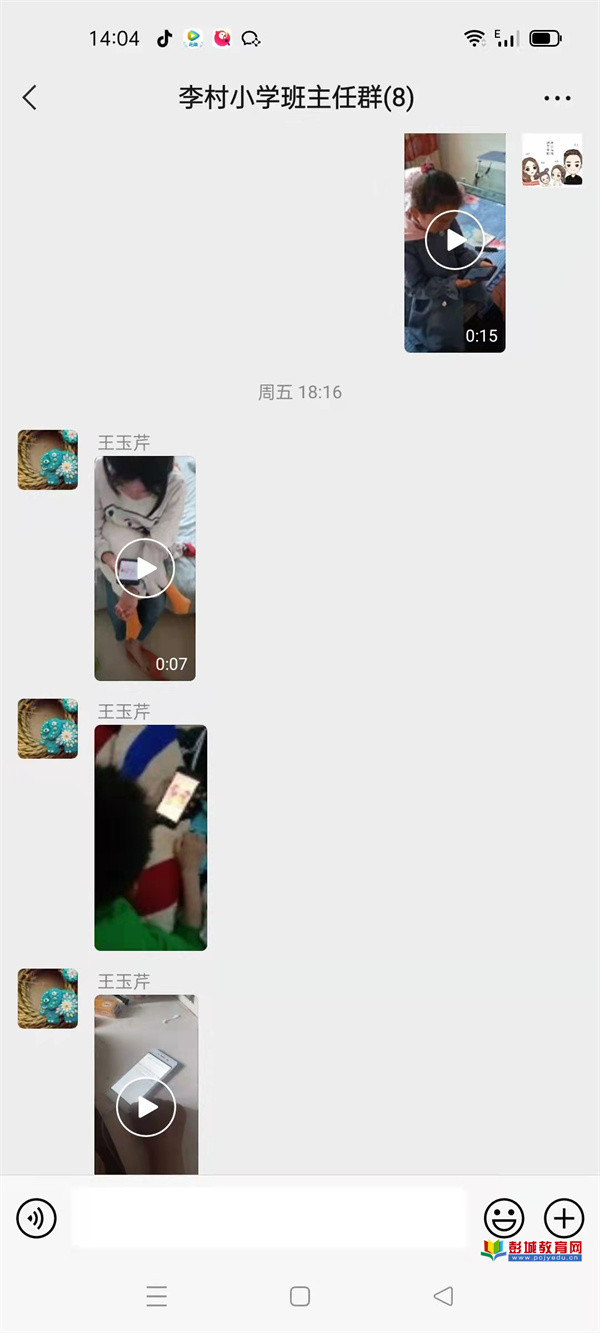Open recent apps from navigation bar
The width and height of the screenshot is (600, 1333).
(x=156, y=1296)
